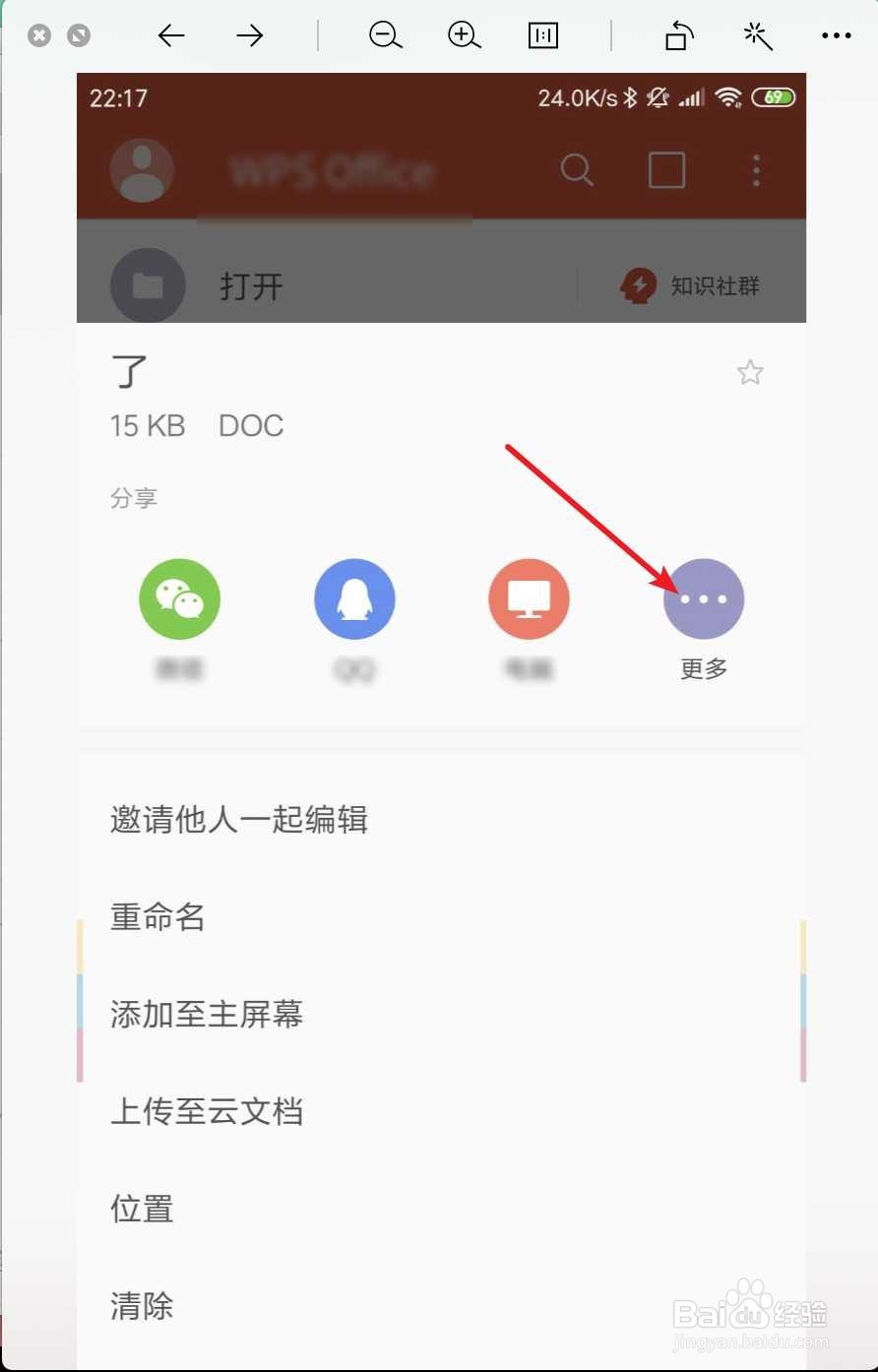This screenshot has height=1372, width=878.
Task: Select 添加至主屏幕 option
Action: coord(206,1015)
